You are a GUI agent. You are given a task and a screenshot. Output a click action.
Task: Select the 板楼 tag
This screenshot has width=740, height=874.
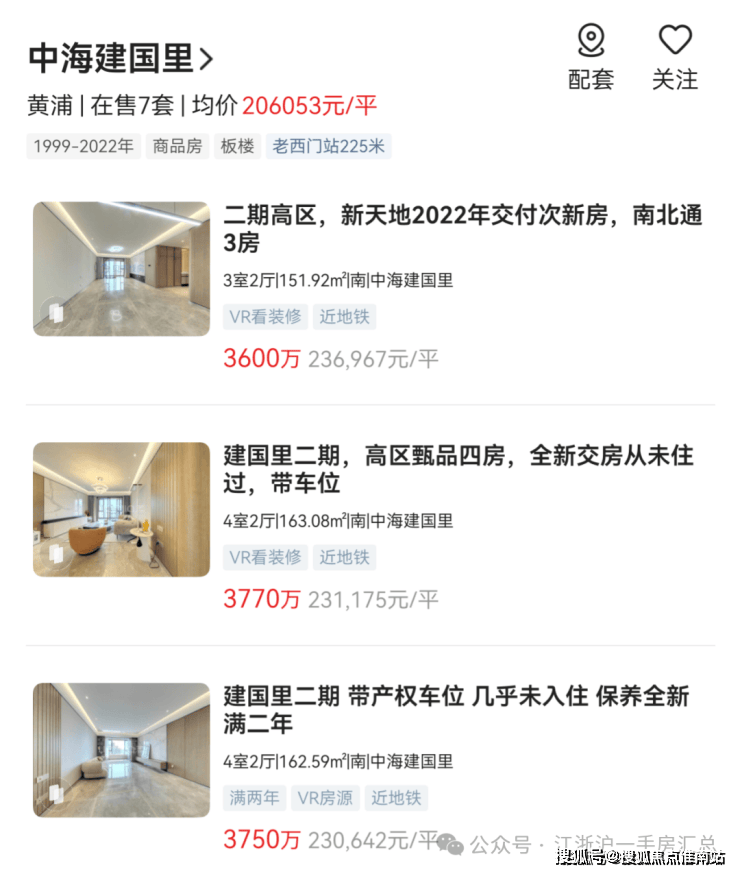point(237,146)
